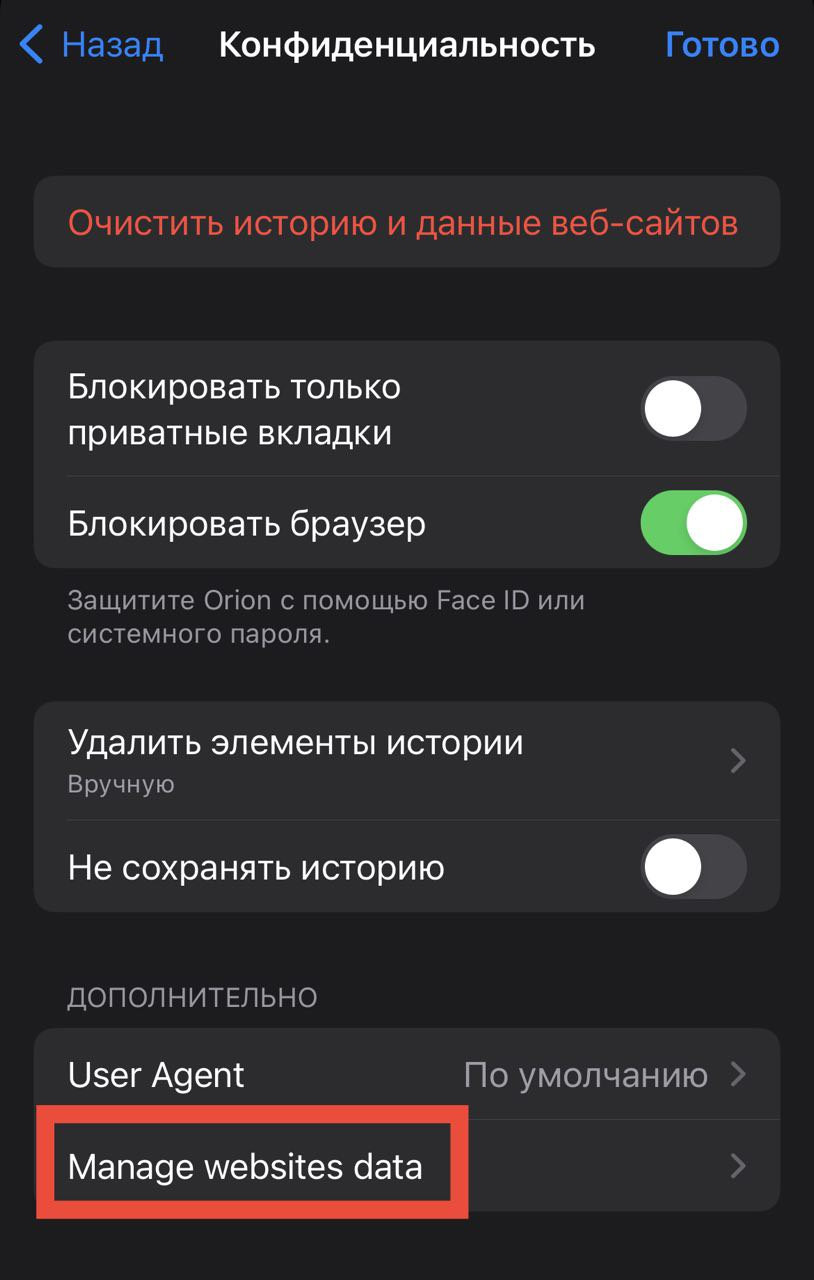
Task: Open Manage websites data
Action: click(406, 1166)
